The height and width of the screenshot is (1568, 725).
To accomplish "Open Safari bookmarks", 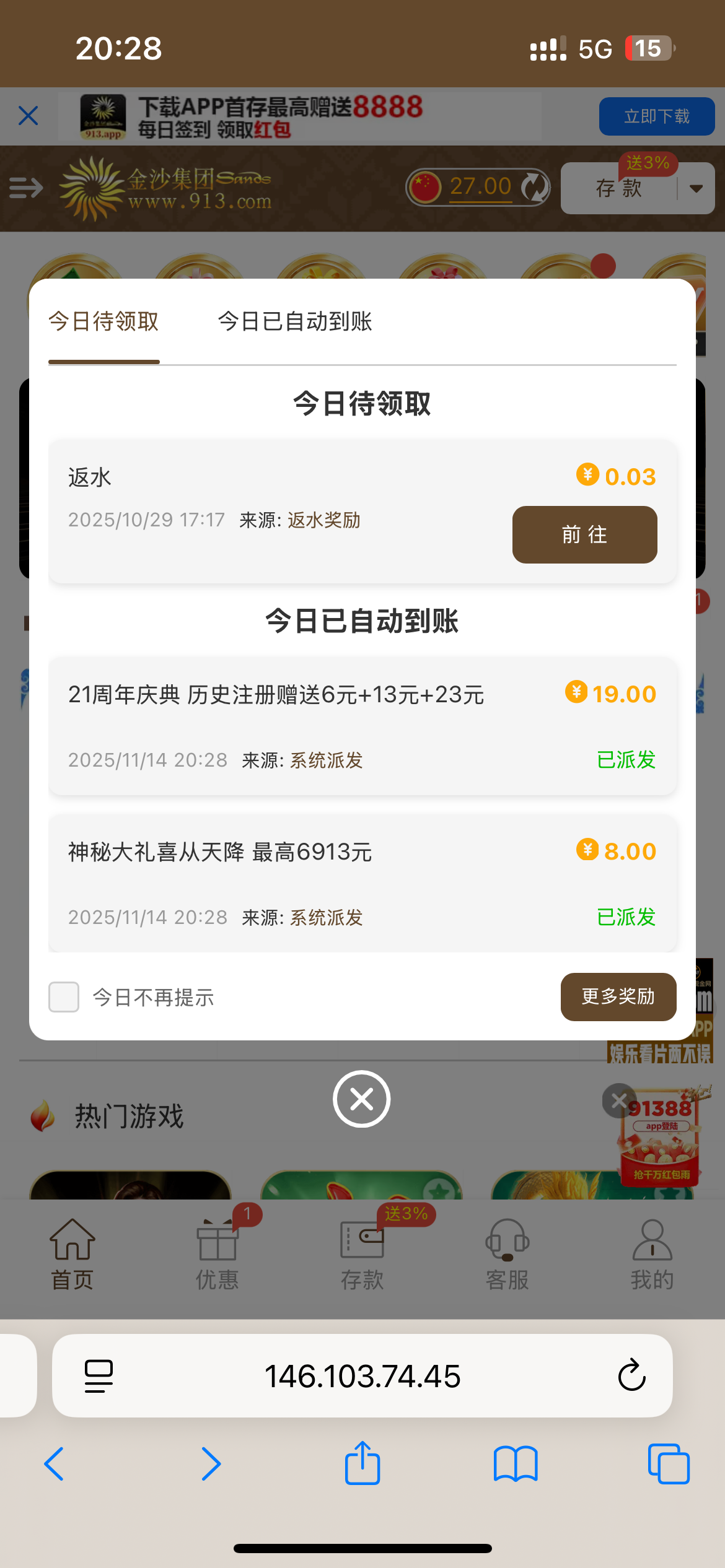I will tap(516, 1464).
